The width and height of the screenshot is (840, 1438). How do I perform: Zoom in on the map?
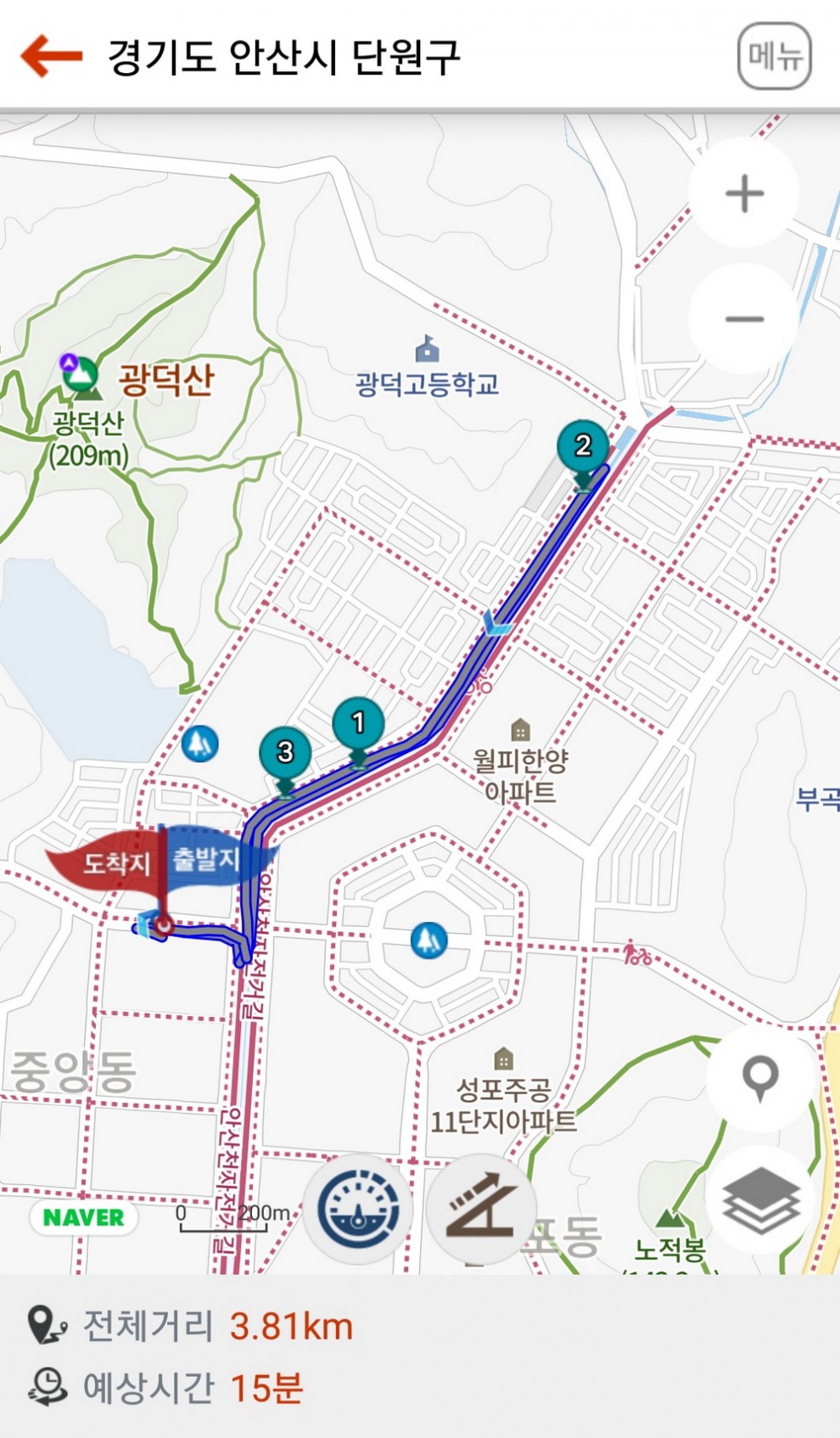tap(744, 194)
